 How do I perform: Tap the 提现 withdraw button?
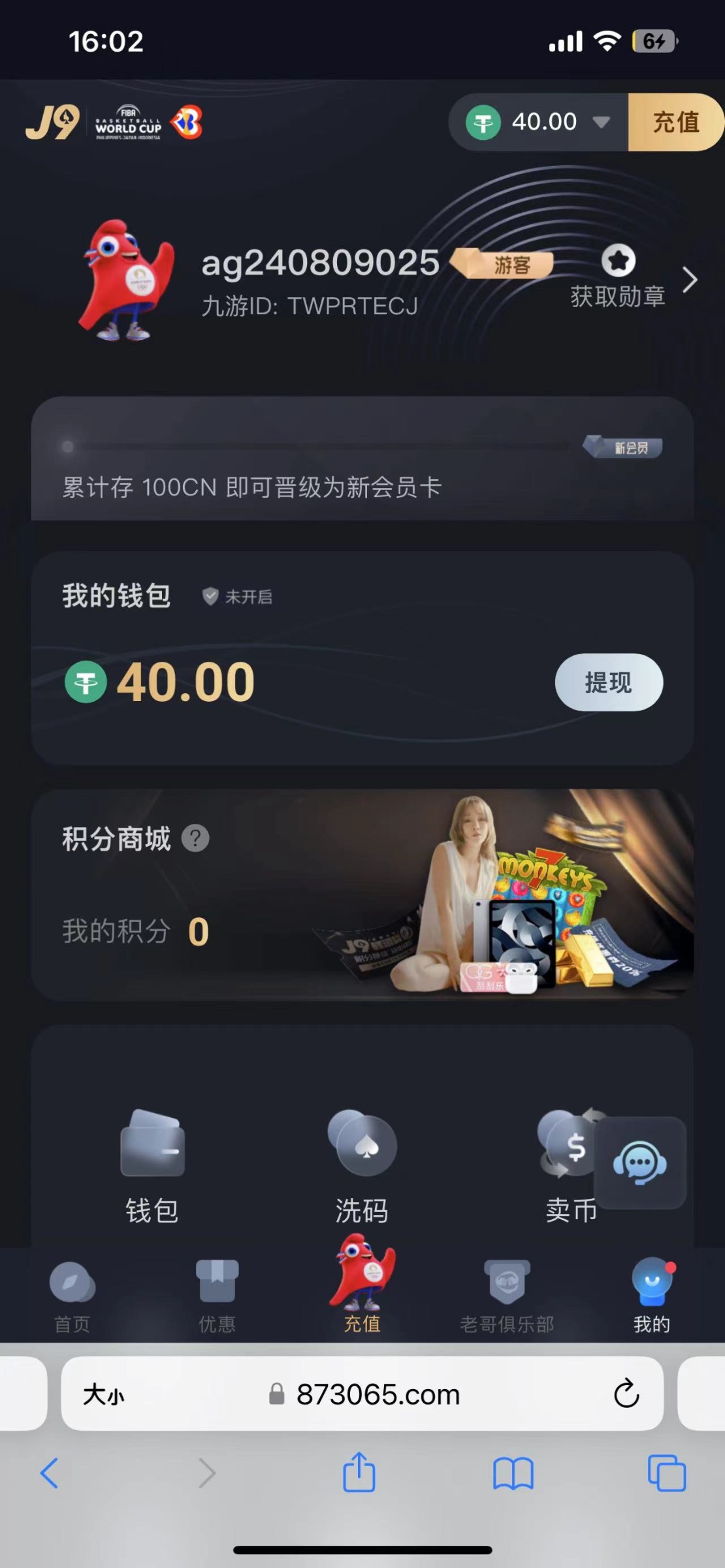tap(608, 682)
